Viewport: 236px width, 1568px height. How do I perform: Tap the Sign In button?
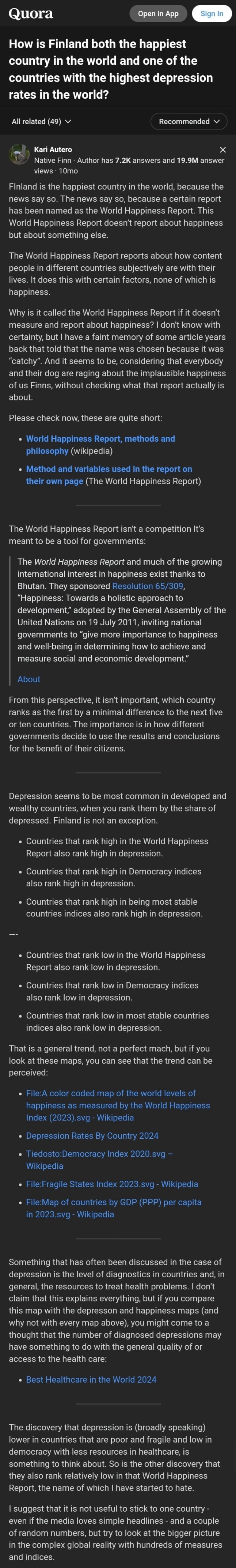coord(212,14)
